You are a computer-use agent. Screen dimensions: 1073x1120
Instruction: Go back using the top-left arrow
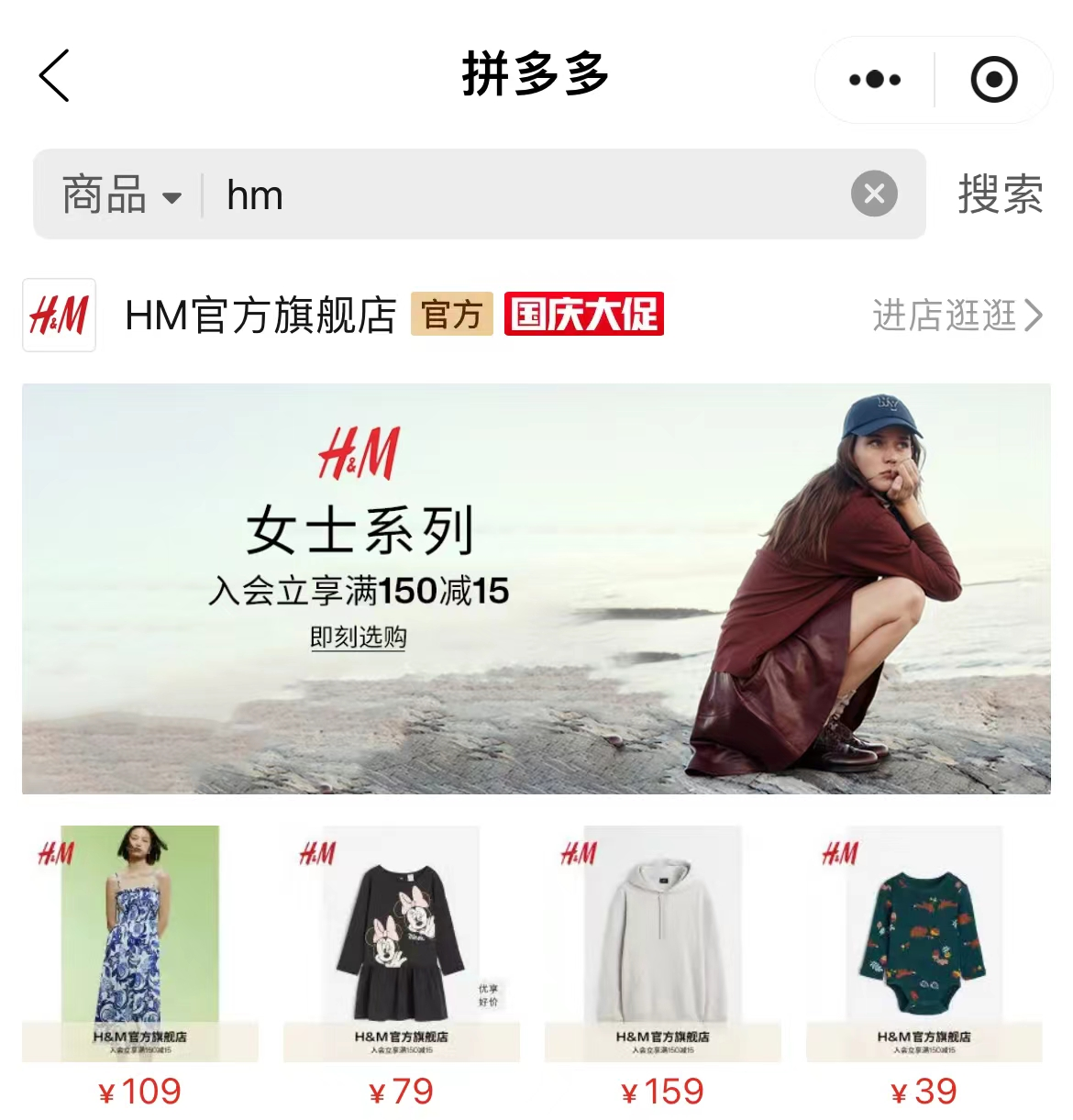click(54, 76)
